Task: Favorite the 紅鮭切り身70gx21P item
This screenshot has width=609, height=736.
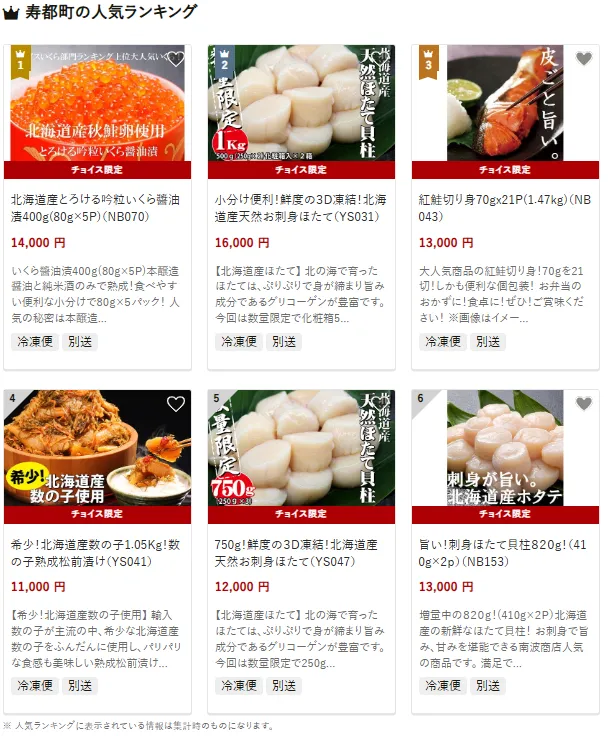Action: (584, 59)
